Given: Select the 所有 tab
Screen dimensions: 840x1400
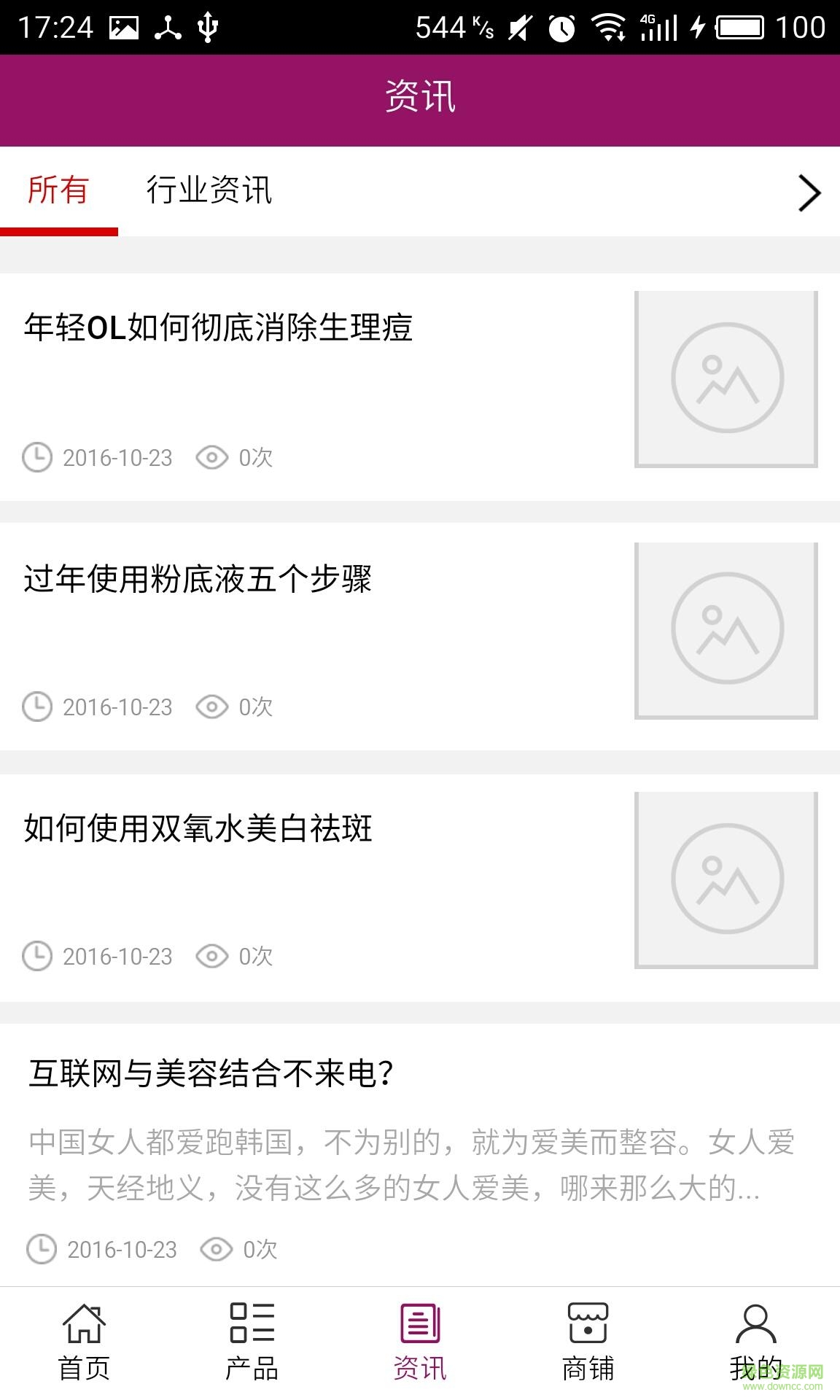Looking at the screenshot, I should click(x=58, y=191).
